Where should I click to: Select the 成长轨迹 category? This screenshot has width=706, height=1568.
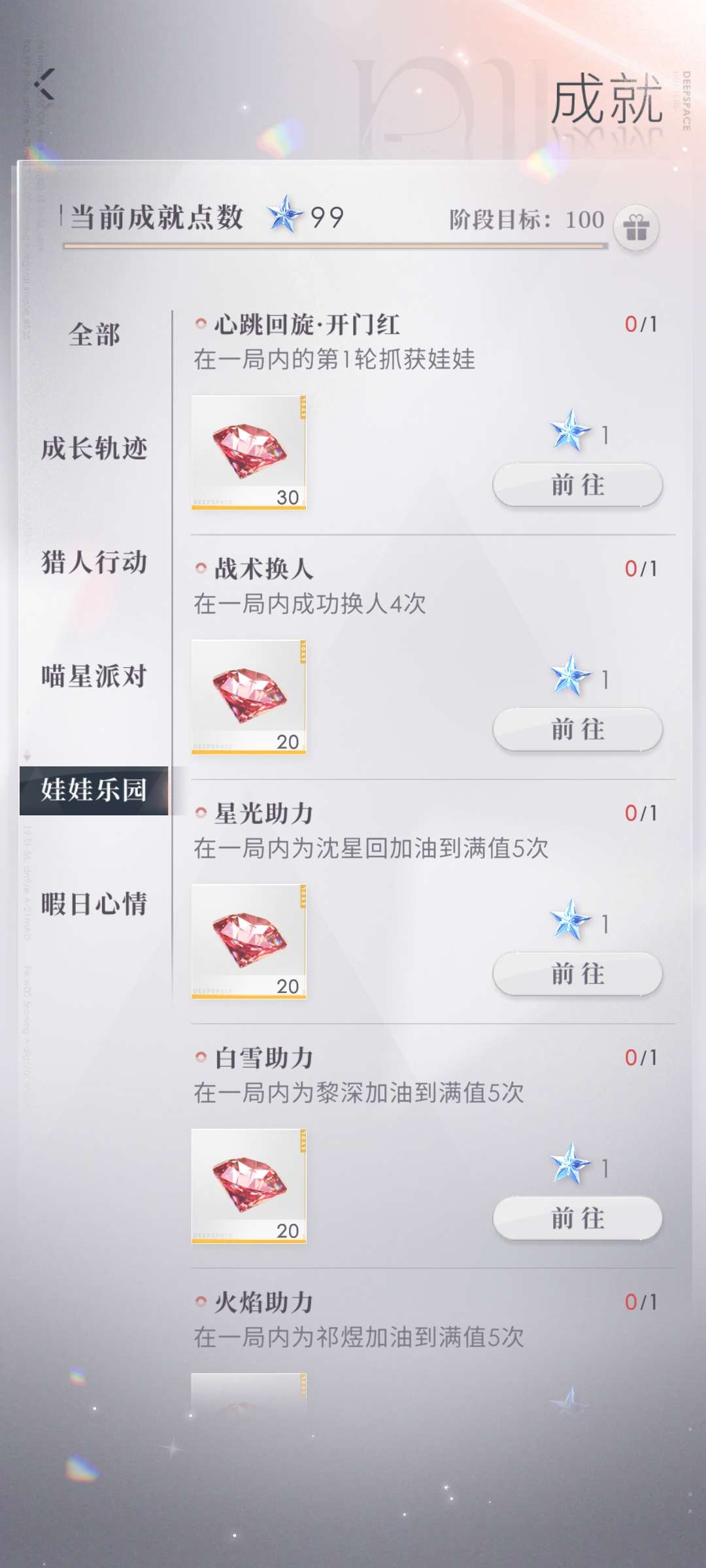[94, 448]
